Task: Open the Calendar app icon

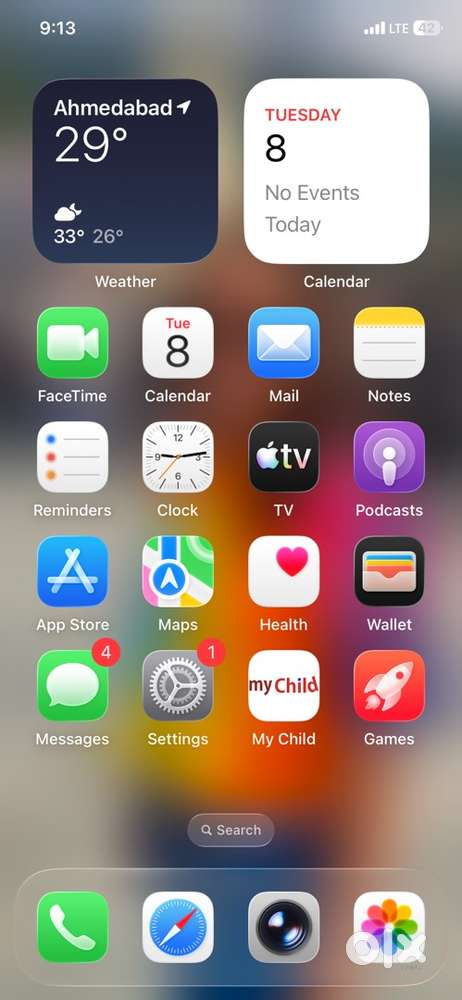Action: (x=178, y=342)
